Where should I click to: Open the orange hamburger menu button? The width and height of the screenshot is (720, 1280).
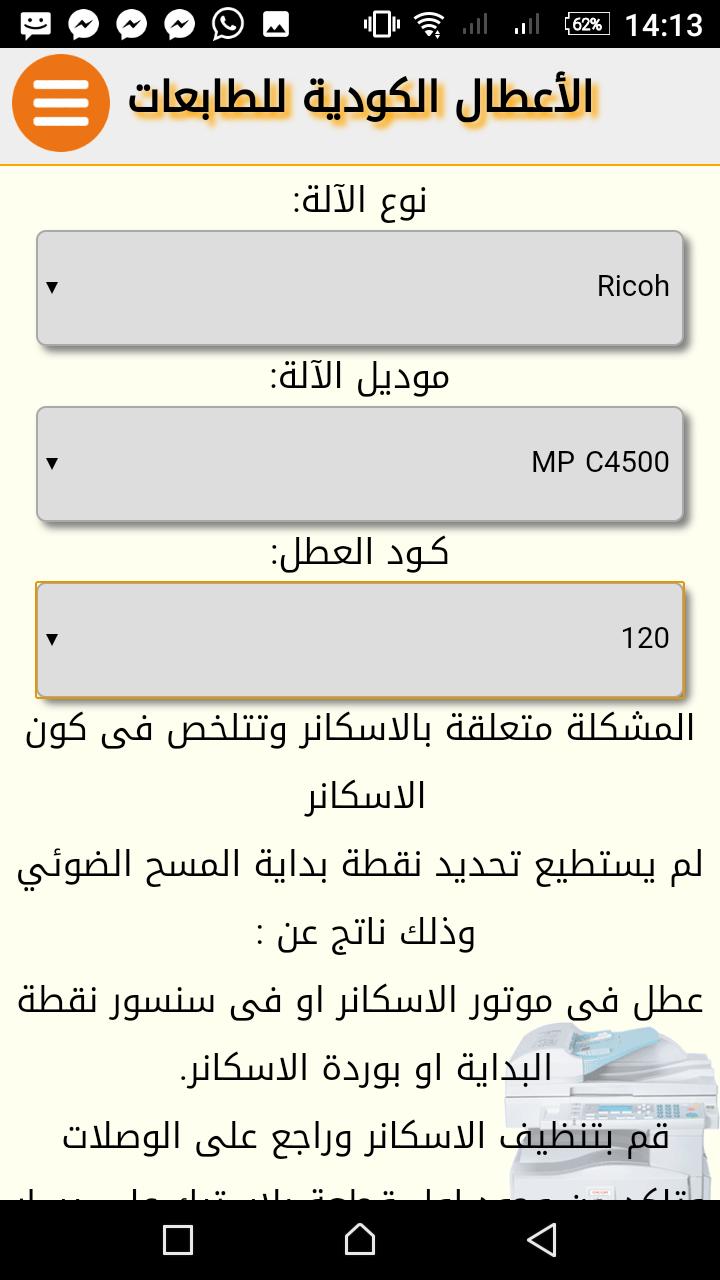coord(61,103)
